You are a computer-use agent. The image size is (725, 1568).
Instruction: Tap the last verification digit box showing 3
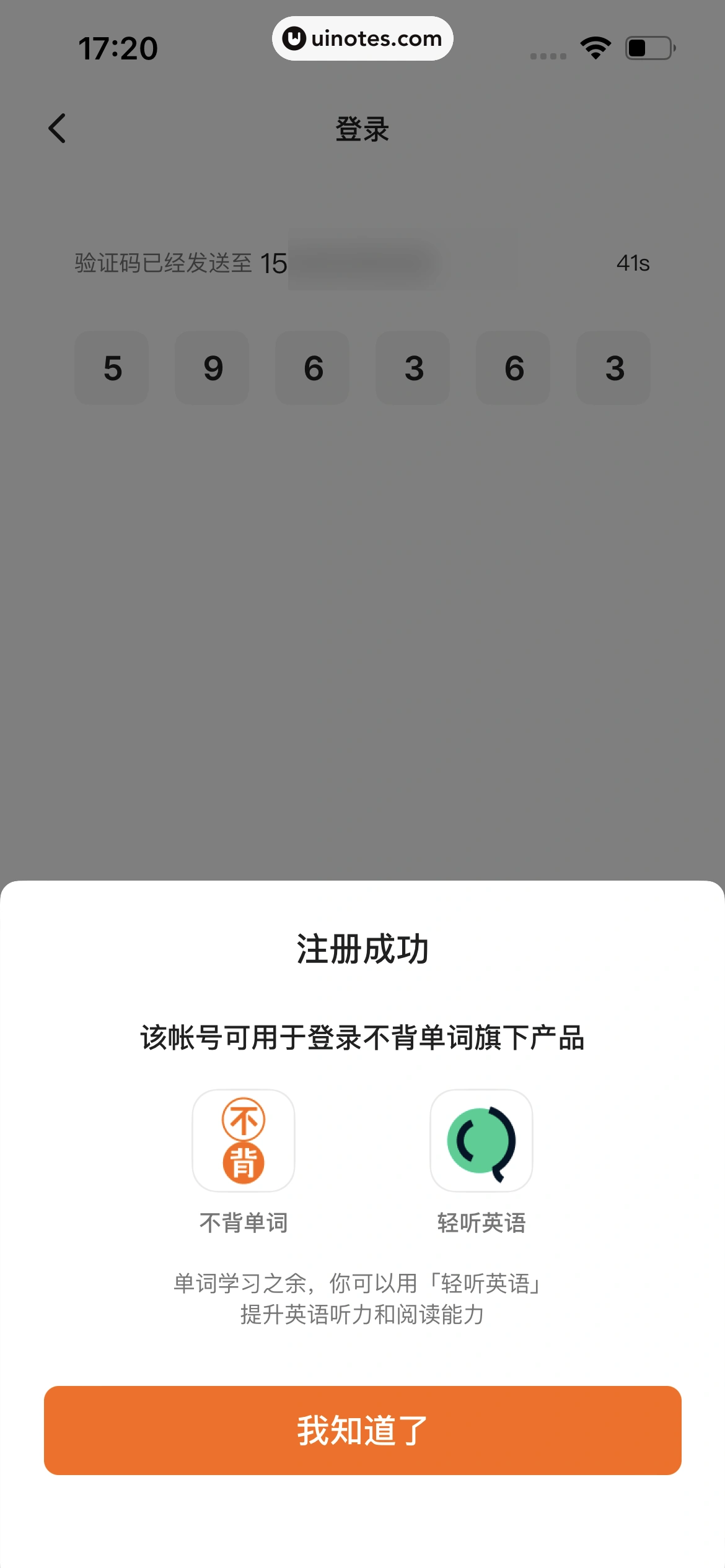[613, 368]
